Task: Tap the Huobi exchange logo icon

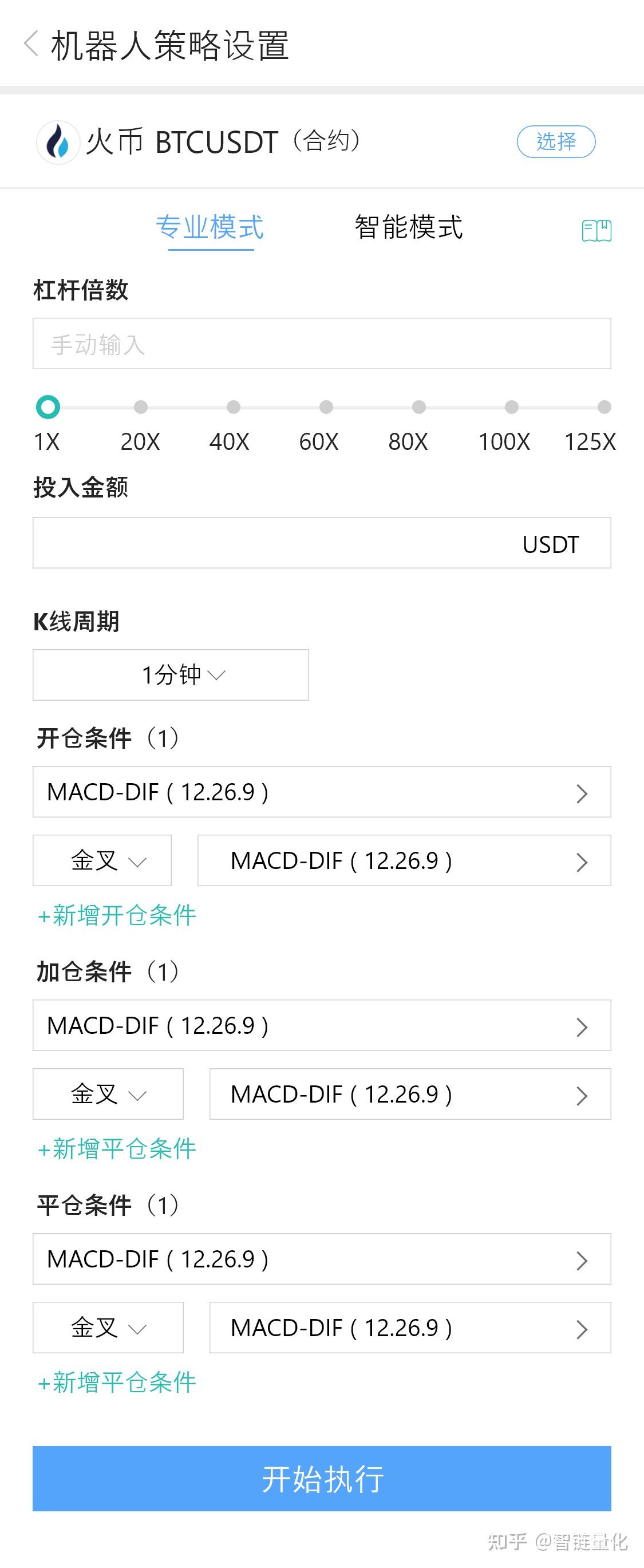Action: pyautogui.click(x=58, y=143)
